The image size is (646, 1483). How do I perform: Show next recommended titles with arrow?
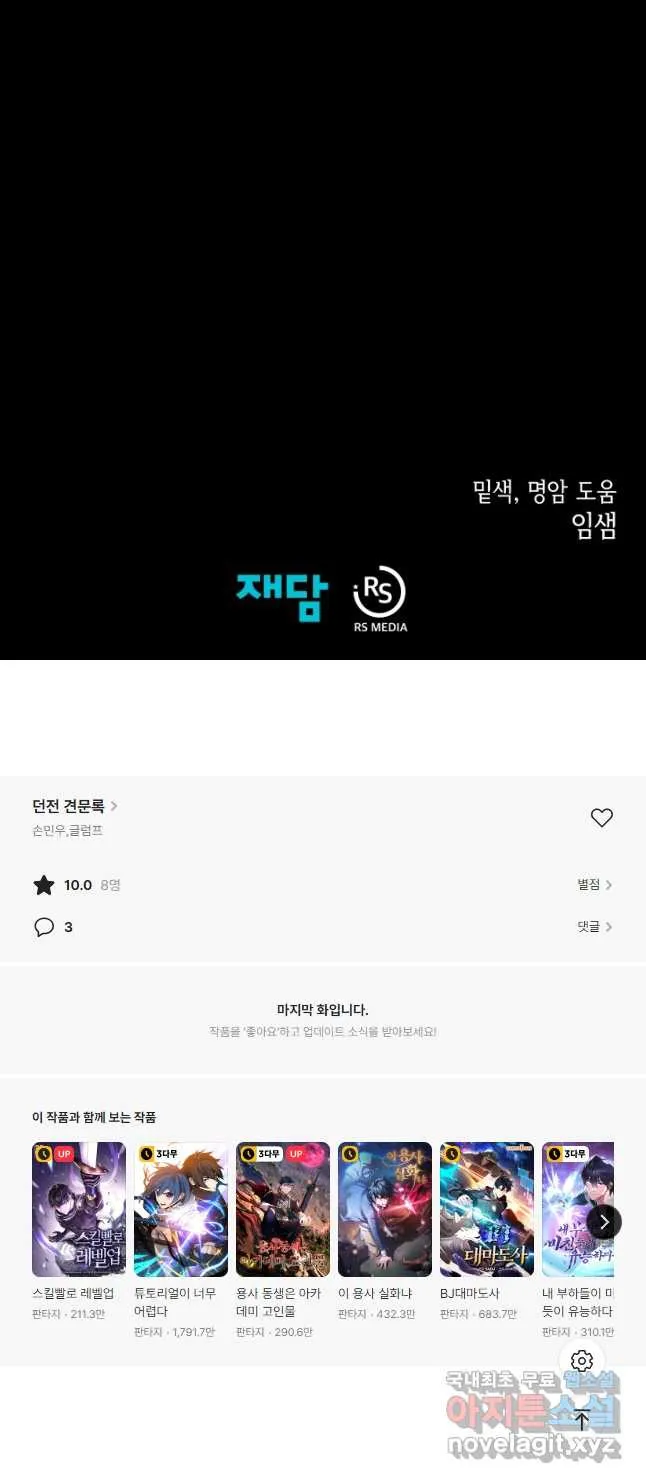click(604, 1221)
